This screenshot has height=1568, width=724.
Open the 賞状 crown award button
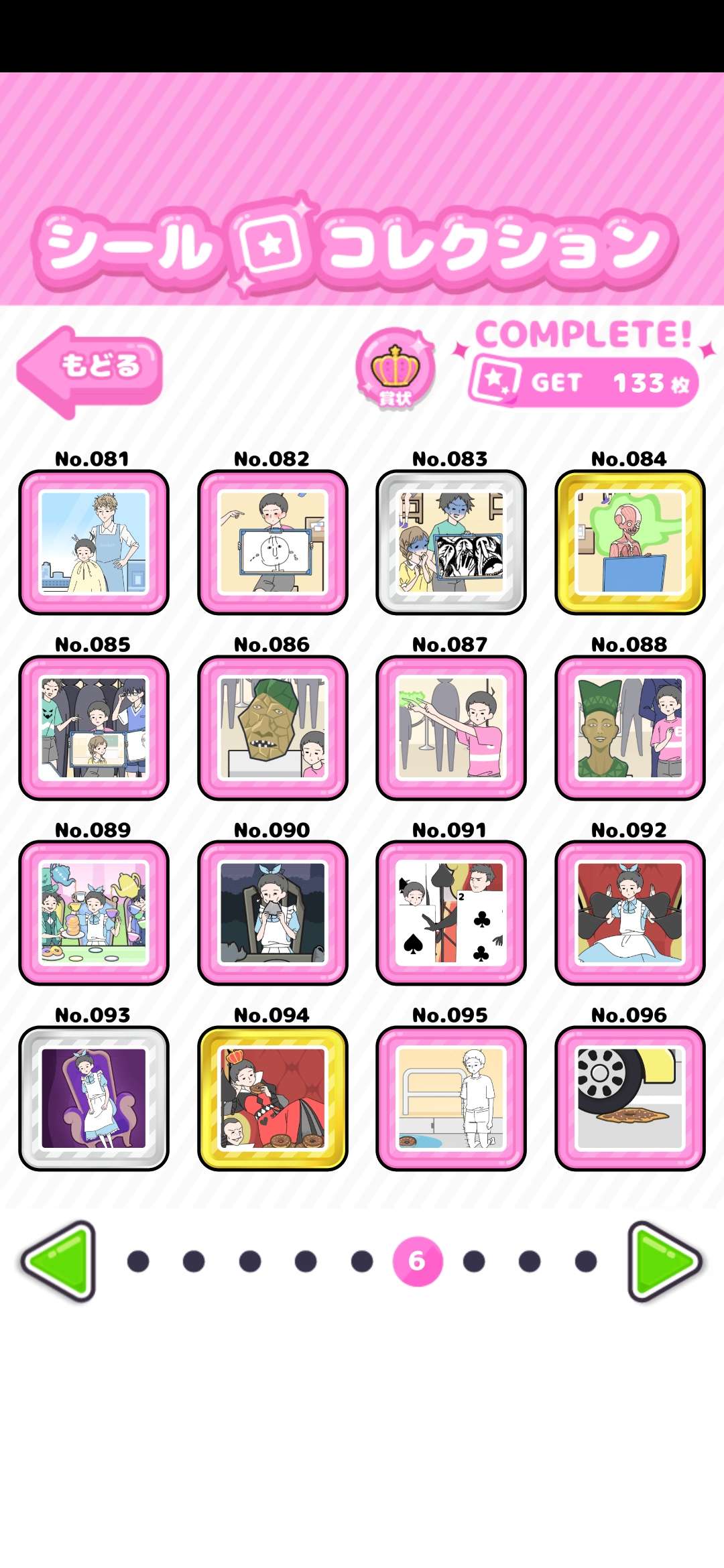(396, 370)
